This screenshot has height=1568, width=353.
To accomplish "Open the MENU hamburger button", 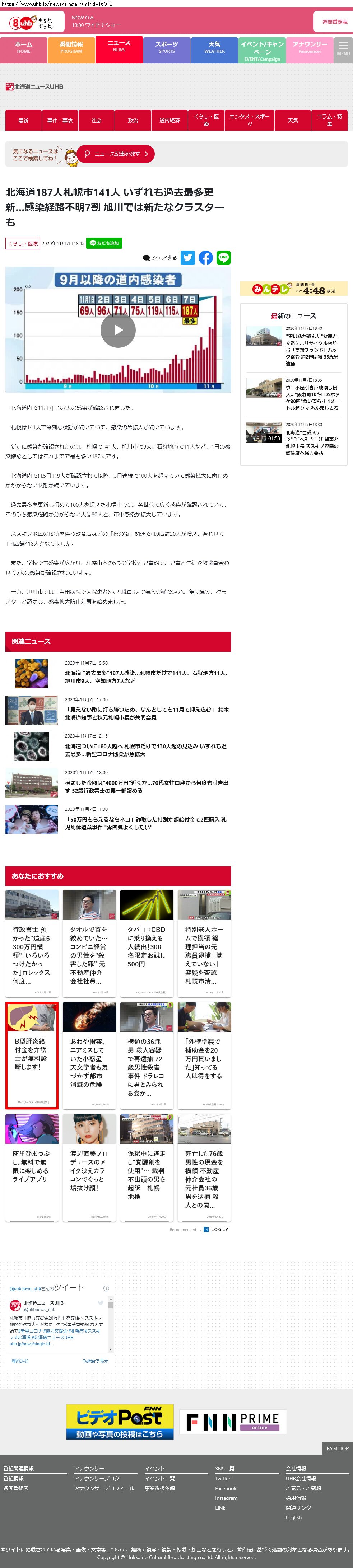I will 343,49.
